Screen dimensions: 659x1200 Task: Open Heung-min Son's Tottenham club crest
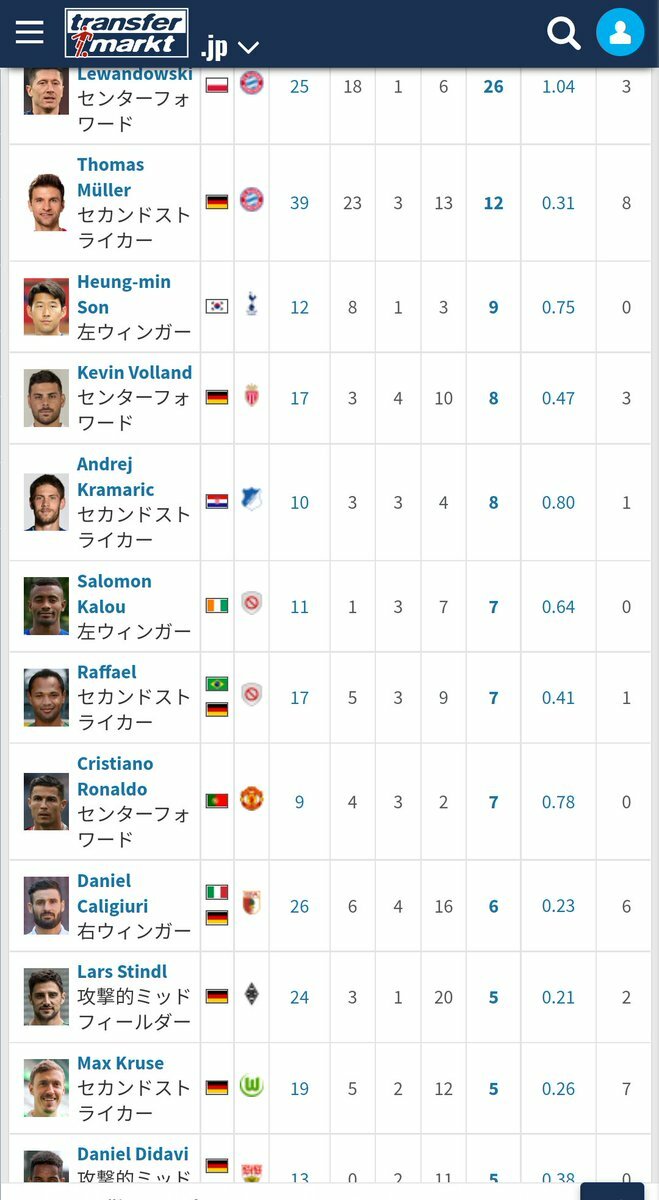click(251, 306)
